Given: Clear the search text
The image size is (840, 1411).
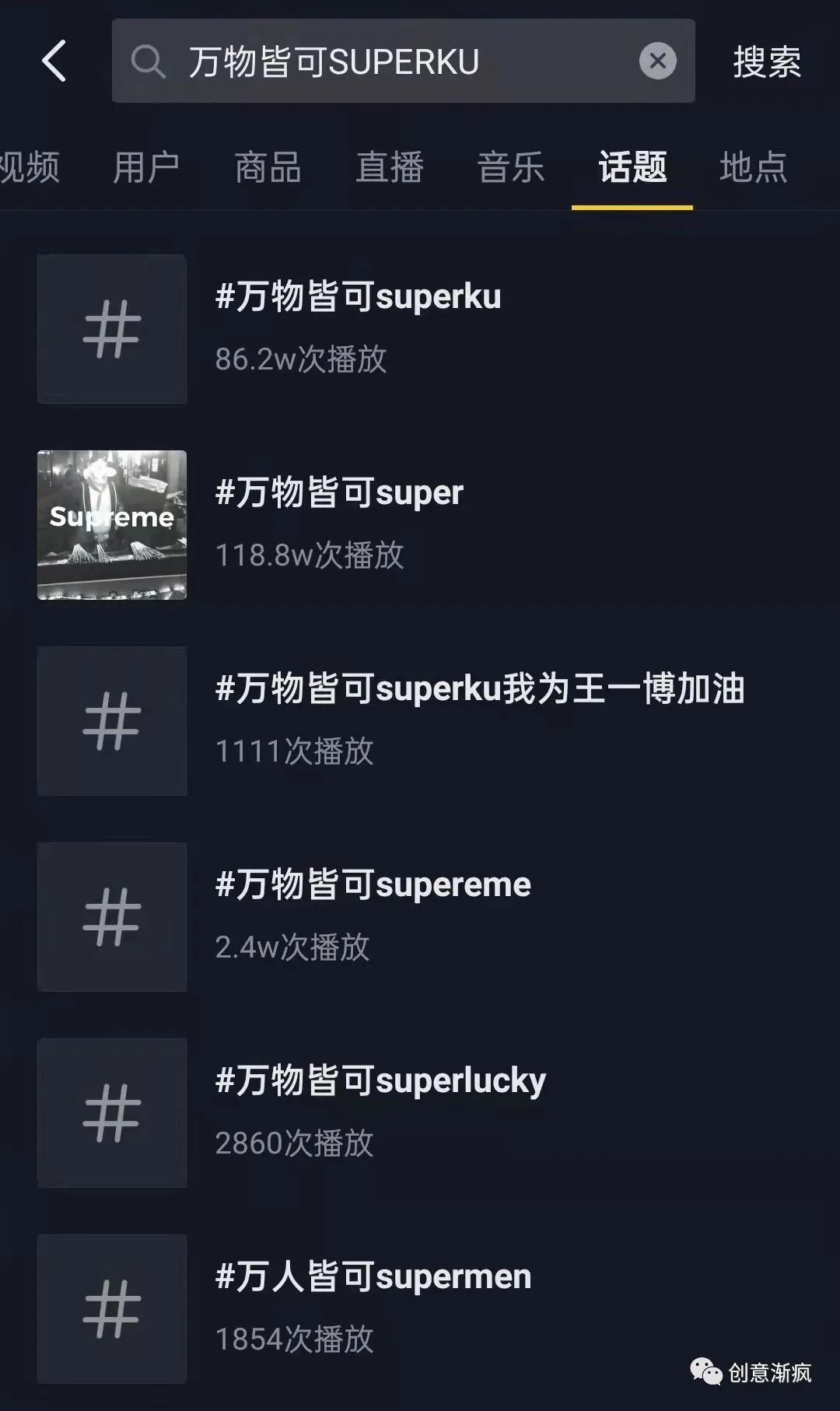Looking at the screenshot, I should coord(658,61).
